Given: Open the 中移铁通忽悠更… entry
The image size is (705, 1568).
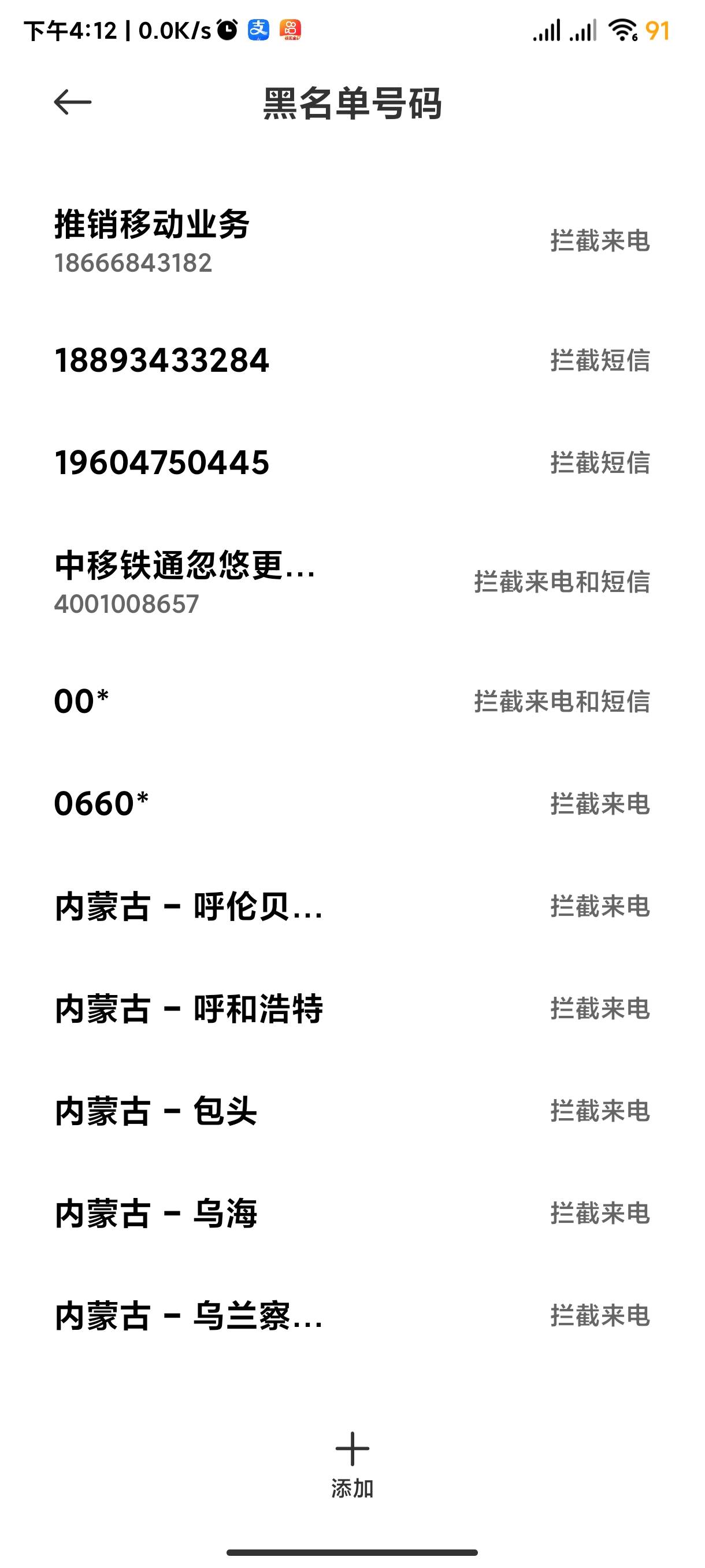Looking at the screenshot, I should (352, 582).
